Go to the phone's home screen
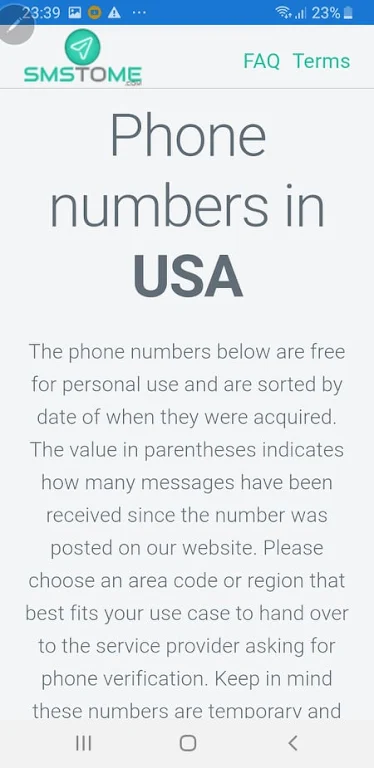The height and width of the screenshot is (768, 374). pyautogui.click(x=187, y=743)
